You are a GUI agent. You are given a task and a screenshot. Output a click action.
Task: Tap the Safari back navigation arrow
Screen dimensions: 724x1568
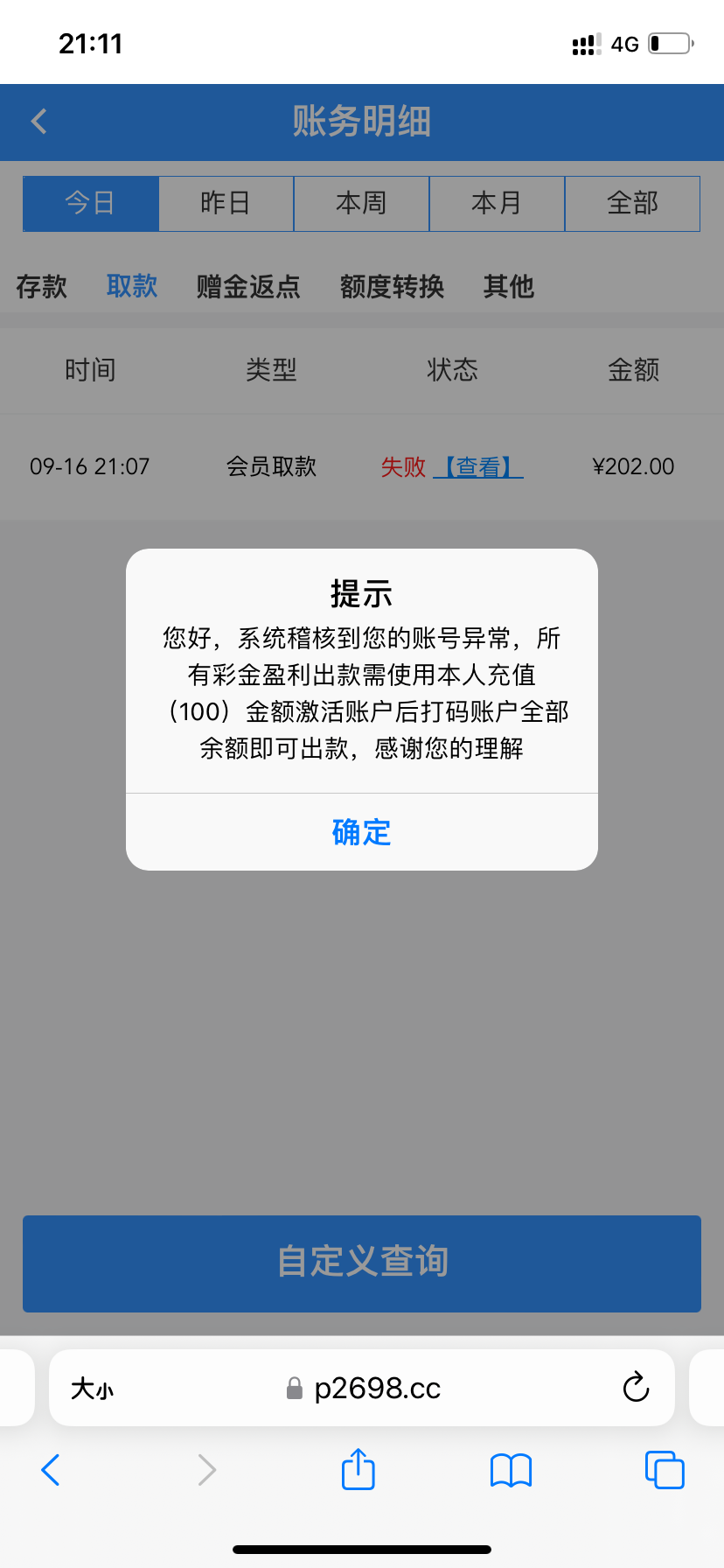[x=50, y=1470]
